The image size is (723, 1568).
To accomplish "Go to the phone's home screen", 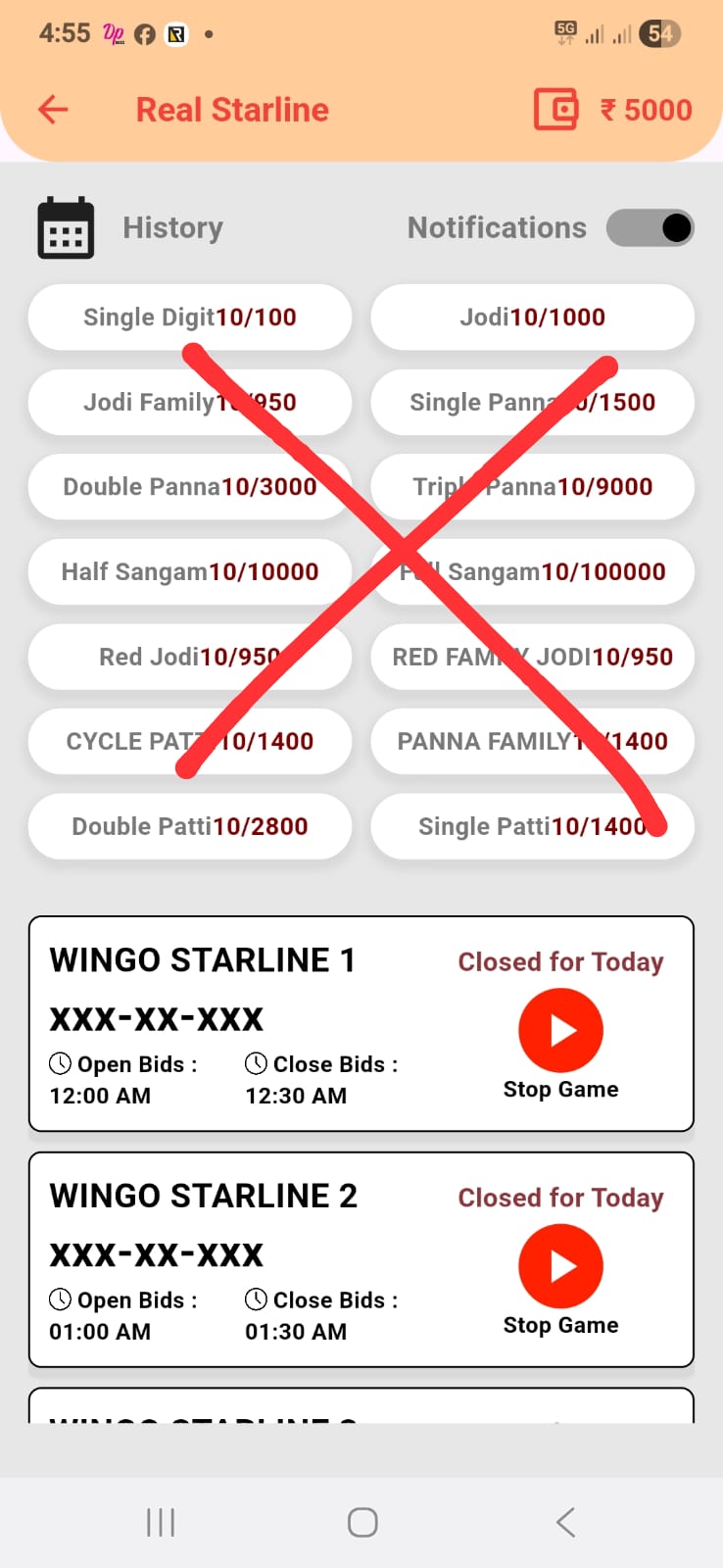I will pos(362,1522).
